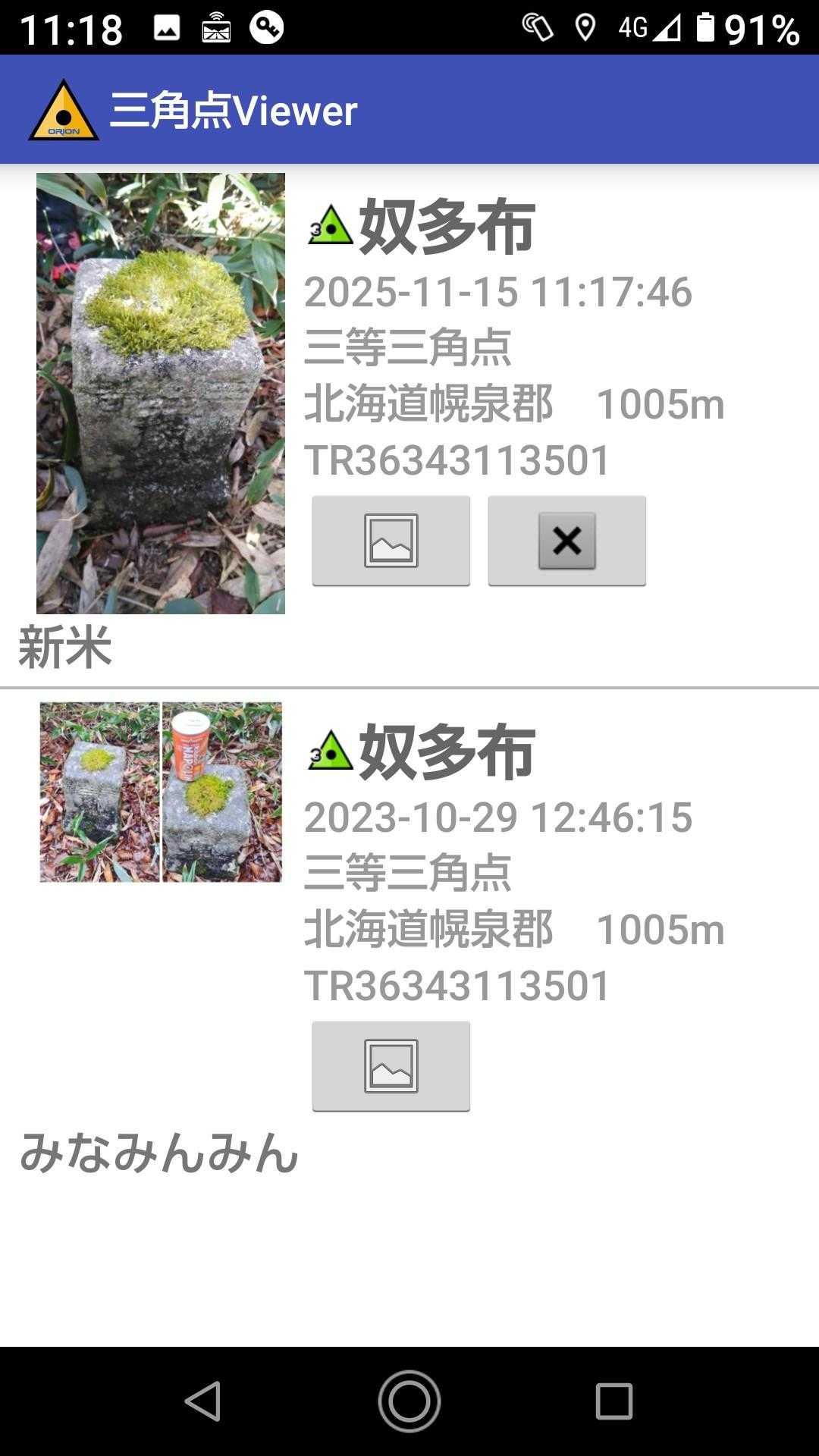Show recent apps
This screenshot has height=1456, width=819.
tap(614, 1401)
